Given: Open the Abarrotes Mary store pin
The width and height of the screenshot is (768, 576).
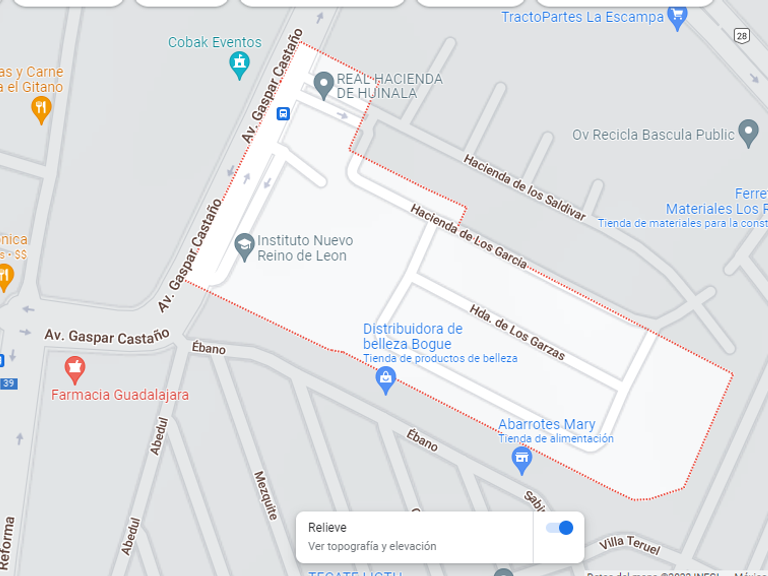Looking at the screenshot, I should tap(522, 460).
